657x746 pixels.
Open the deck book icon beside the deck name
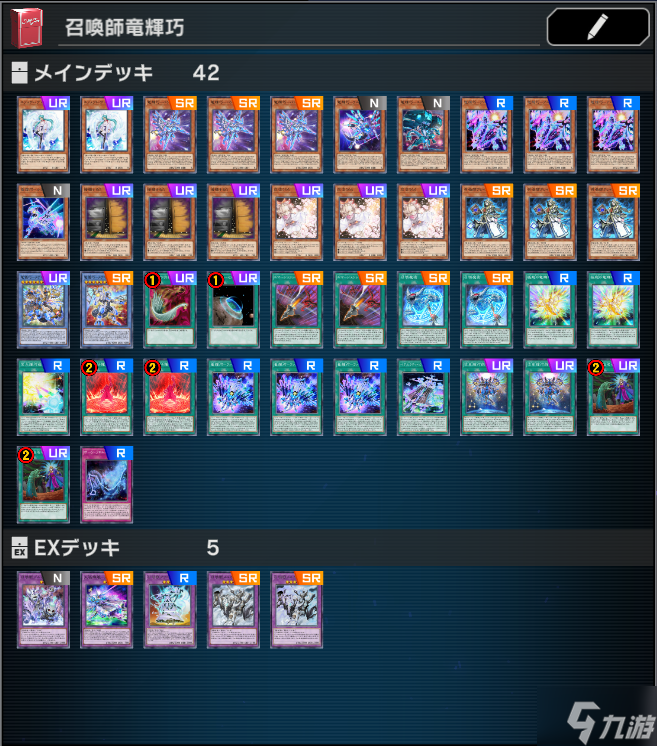coord(28,26)
